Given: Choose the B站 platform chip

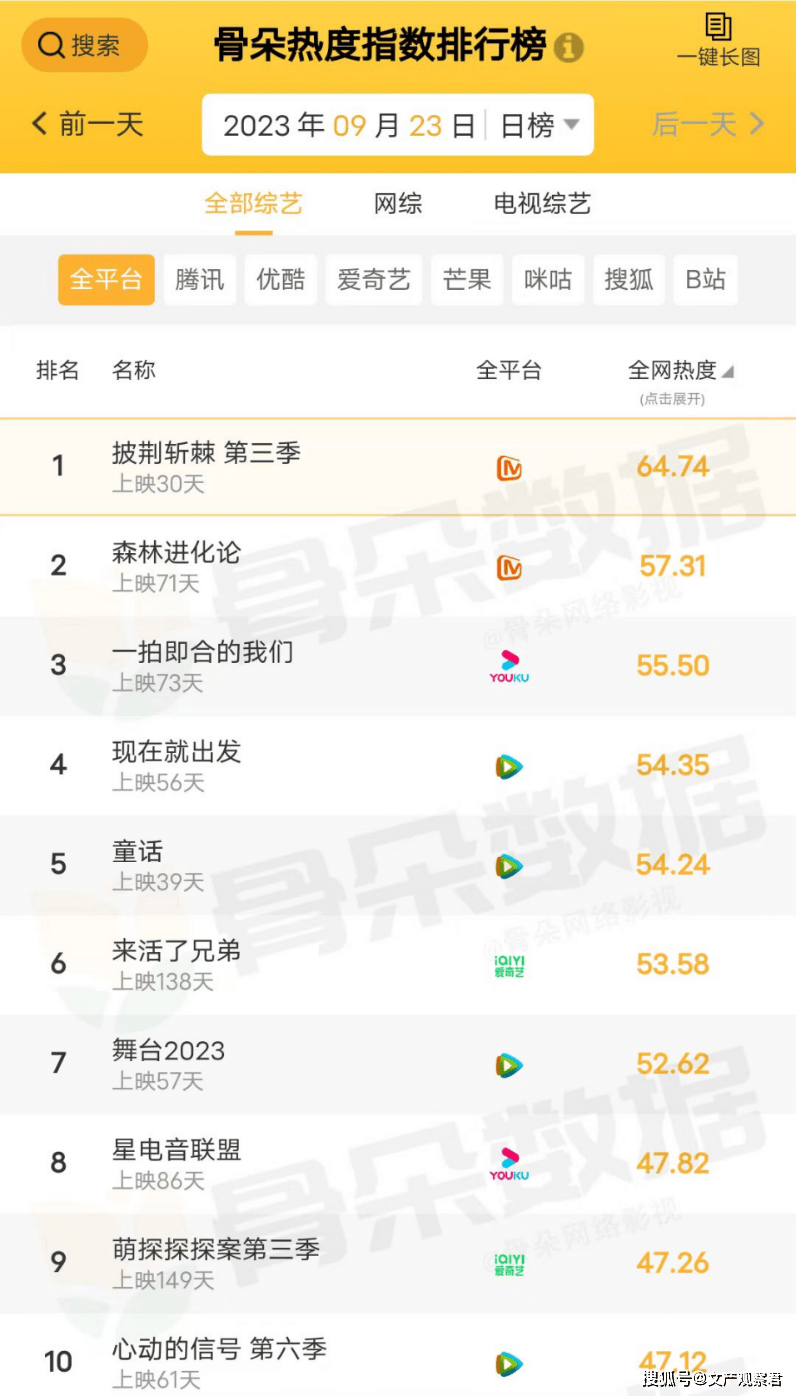Looking at the screenshot, I should click(705, 280).
